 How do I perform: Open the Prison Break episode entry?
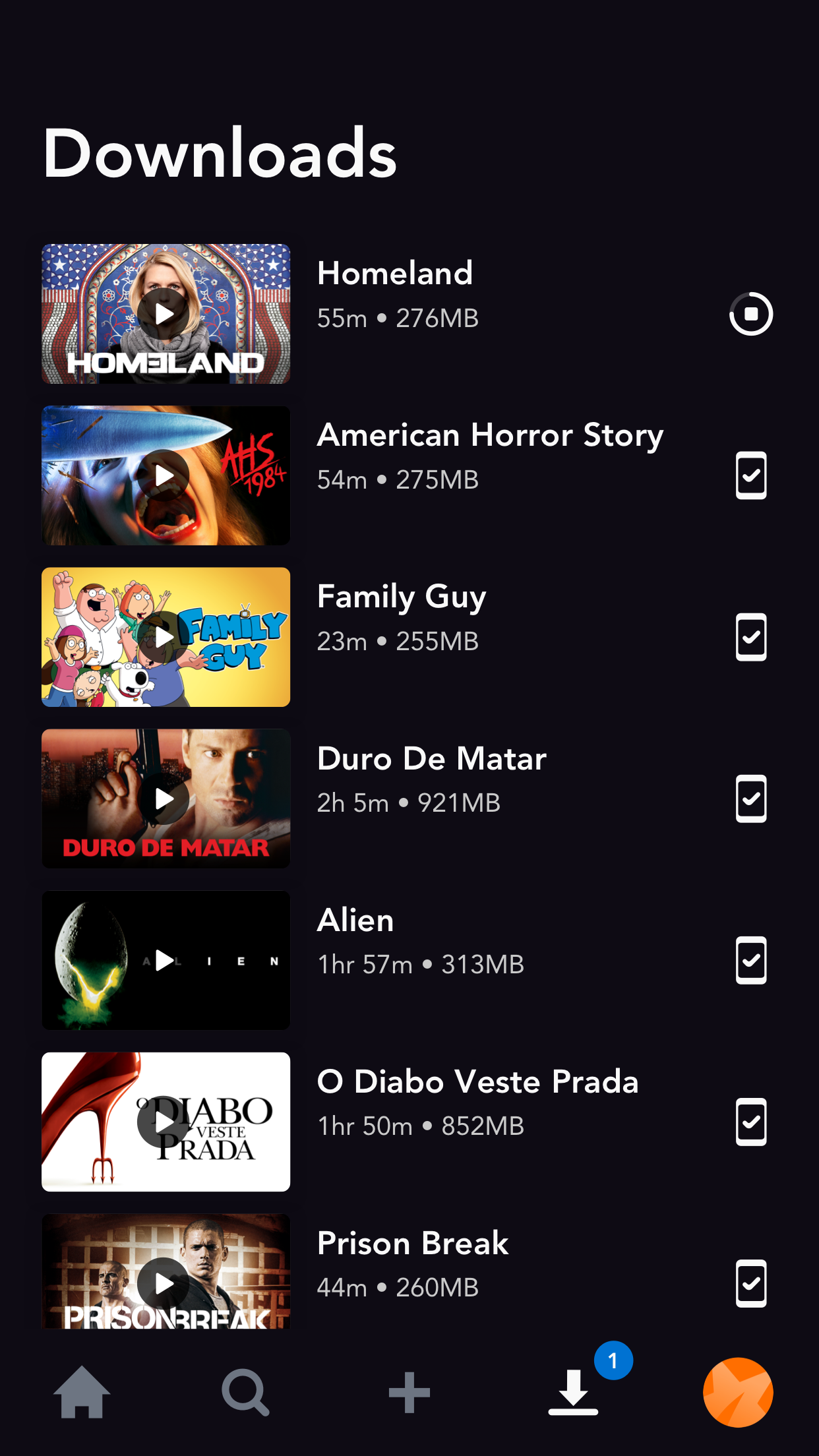coord(412,1243)
